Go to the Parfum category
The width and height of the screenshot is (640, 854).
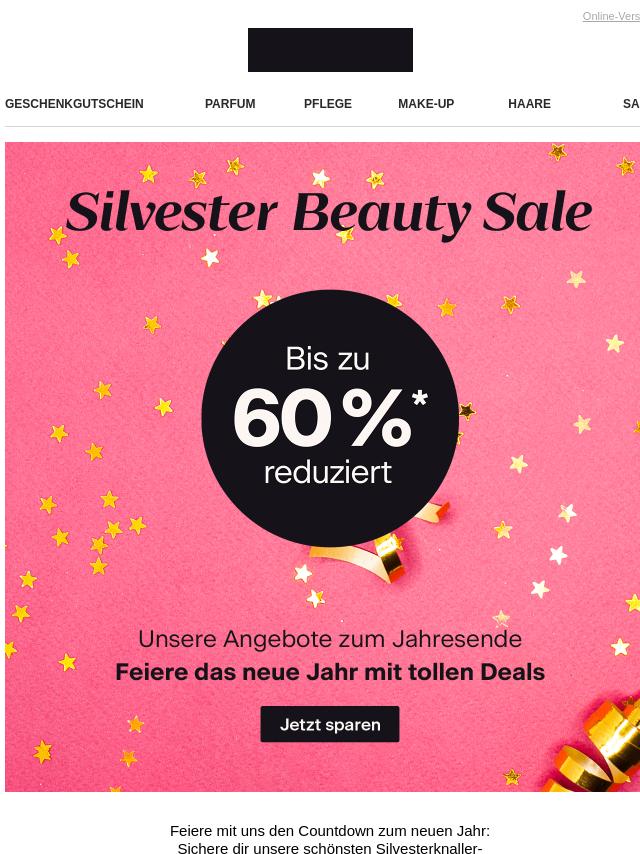230,104
